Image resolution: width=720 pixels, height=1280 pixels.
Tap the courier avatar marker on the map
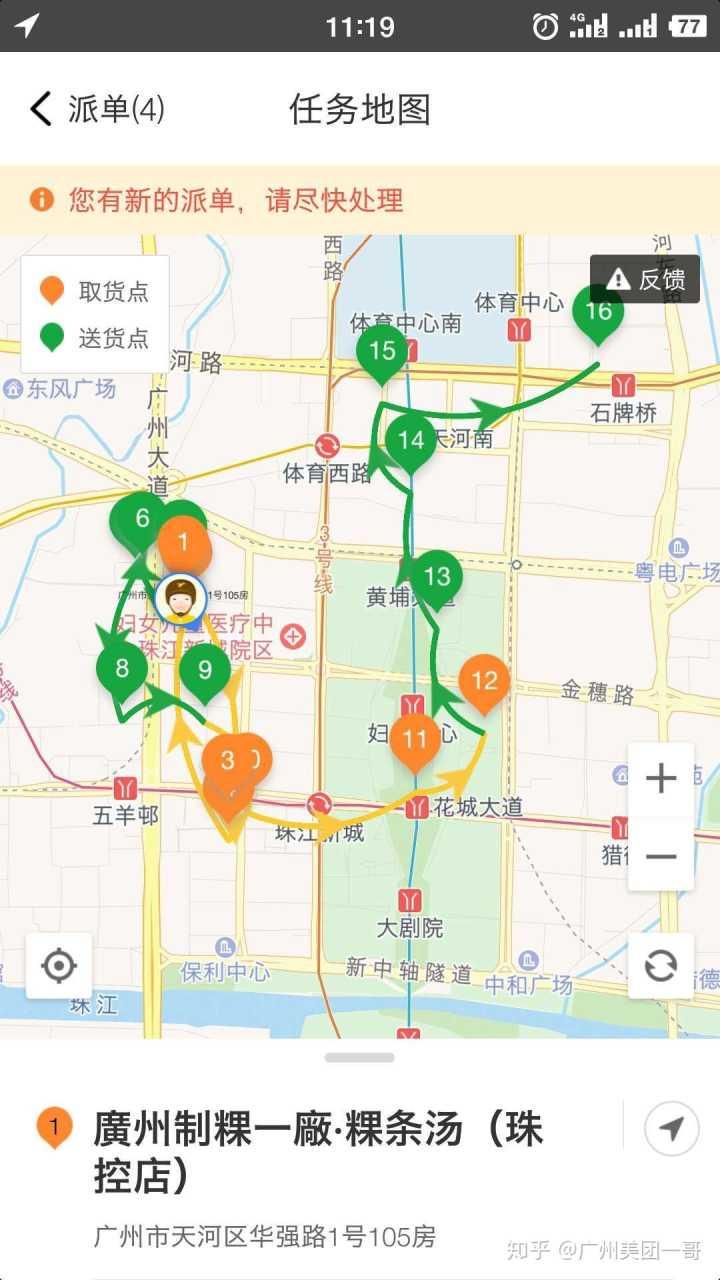(x=180, y=600)
